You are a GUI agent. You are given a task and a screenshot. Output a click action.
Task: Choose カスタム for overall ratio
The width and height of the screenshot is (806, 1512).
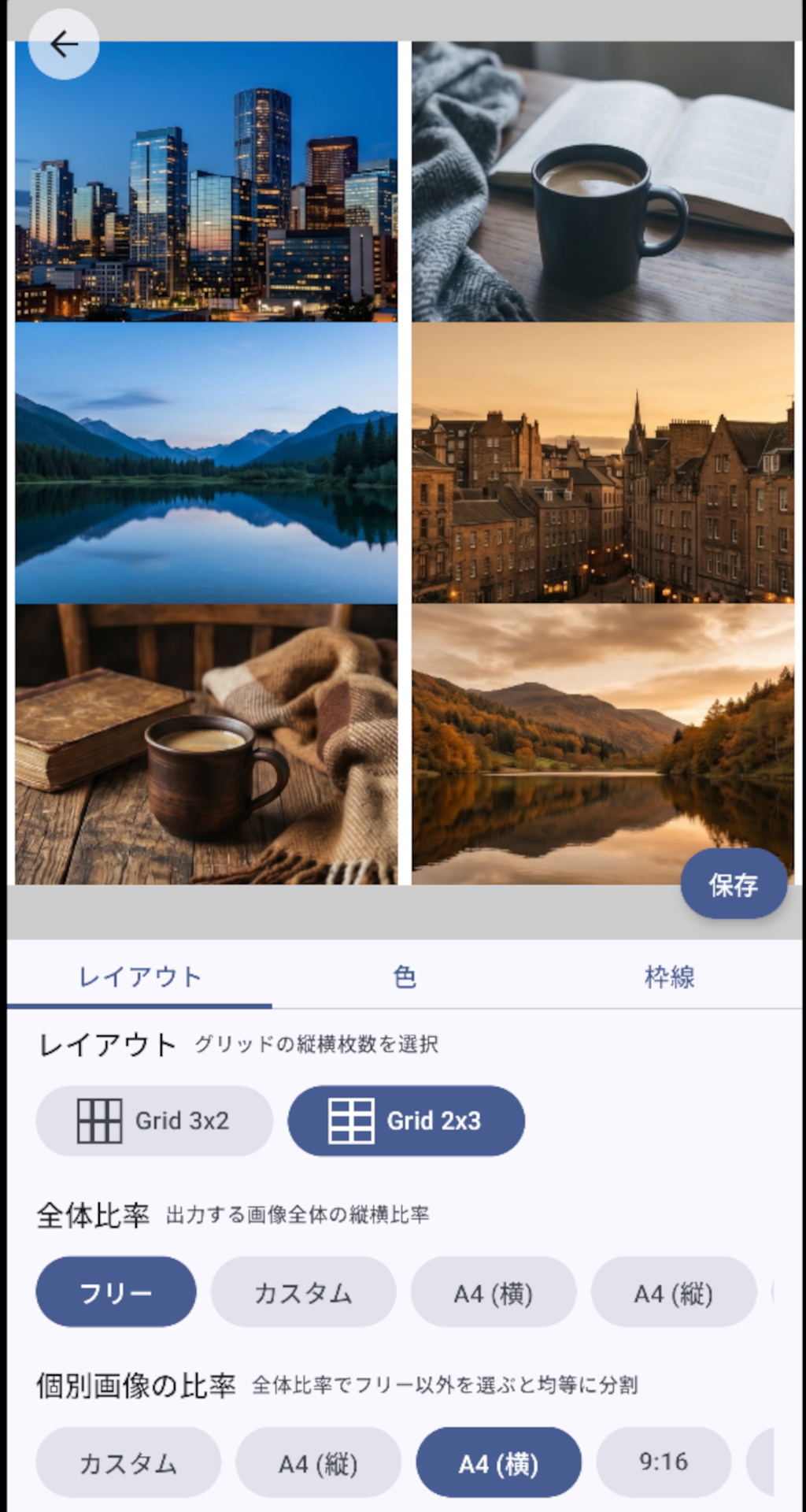coord(303,1291)
